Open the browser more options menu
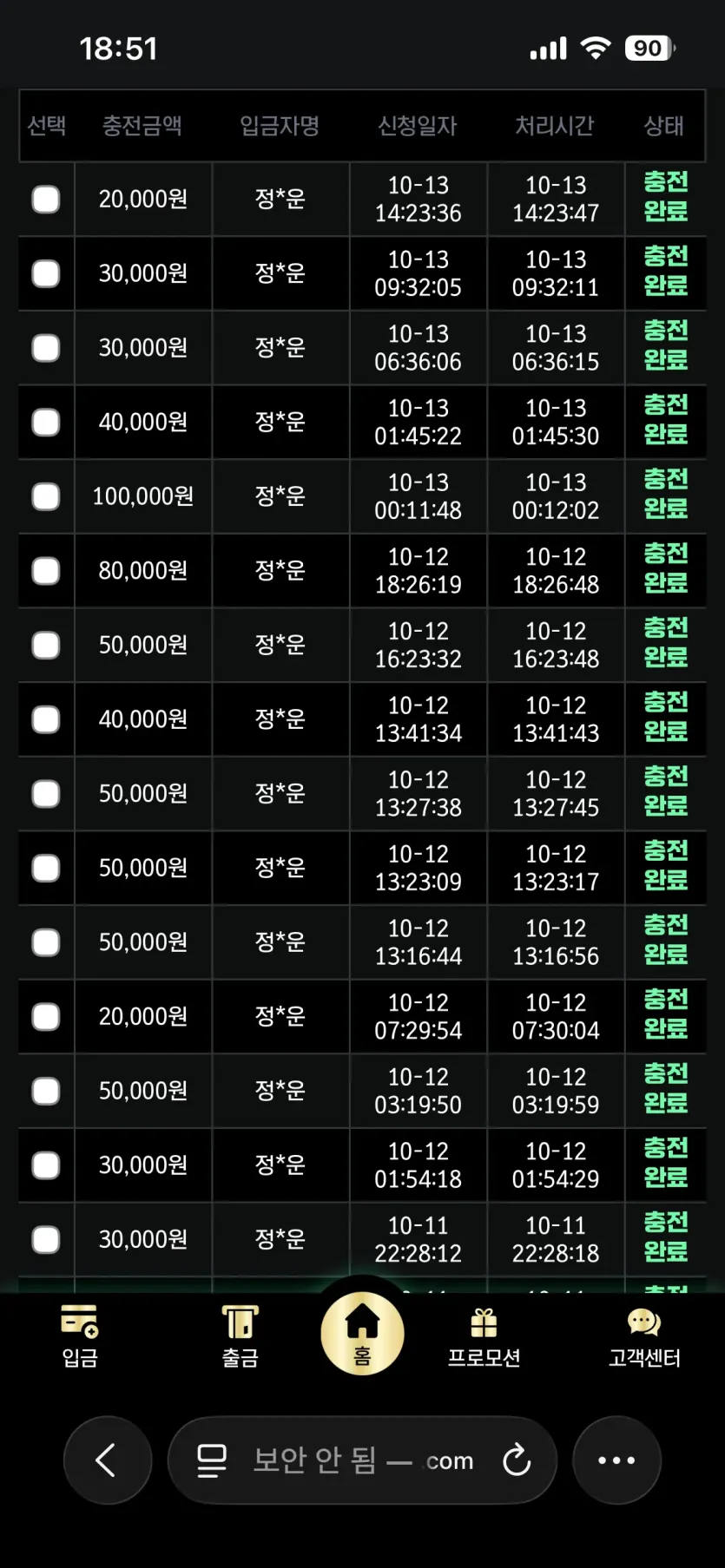The height and width of the screenshot is (1568, 725). (x=616, y=1460)
